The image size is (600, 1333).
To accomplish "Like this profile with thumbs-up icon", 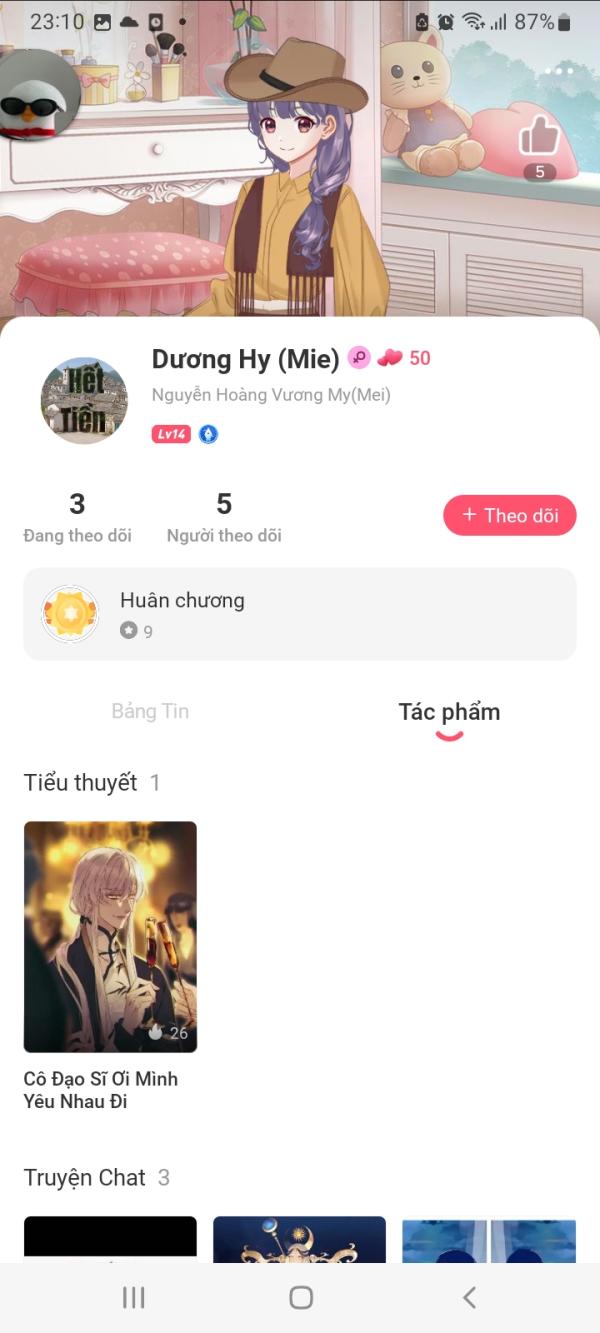I will [539, 137].
